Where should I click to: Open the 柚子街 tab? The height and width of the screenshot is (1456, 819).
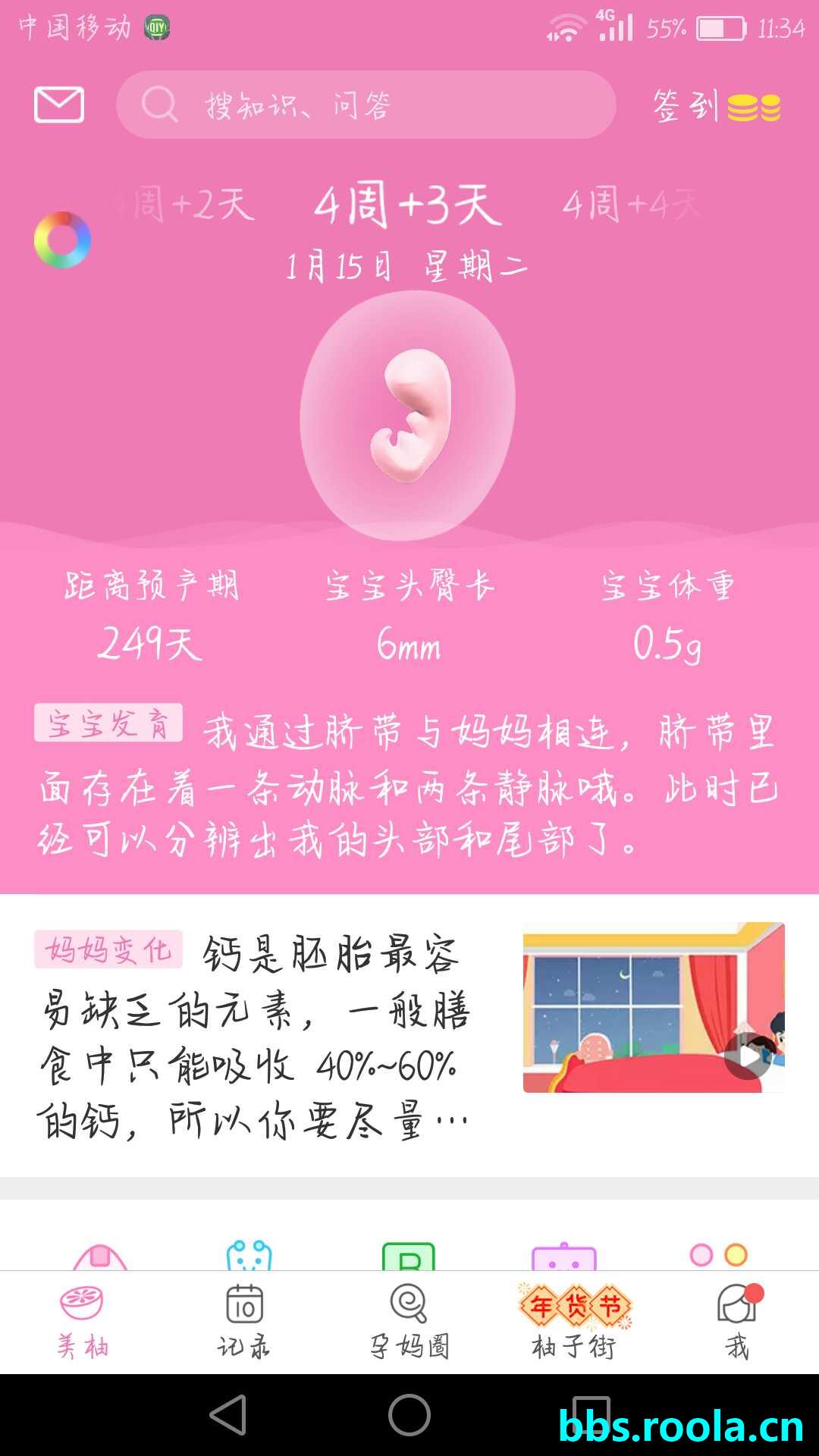click(574, 1323)
